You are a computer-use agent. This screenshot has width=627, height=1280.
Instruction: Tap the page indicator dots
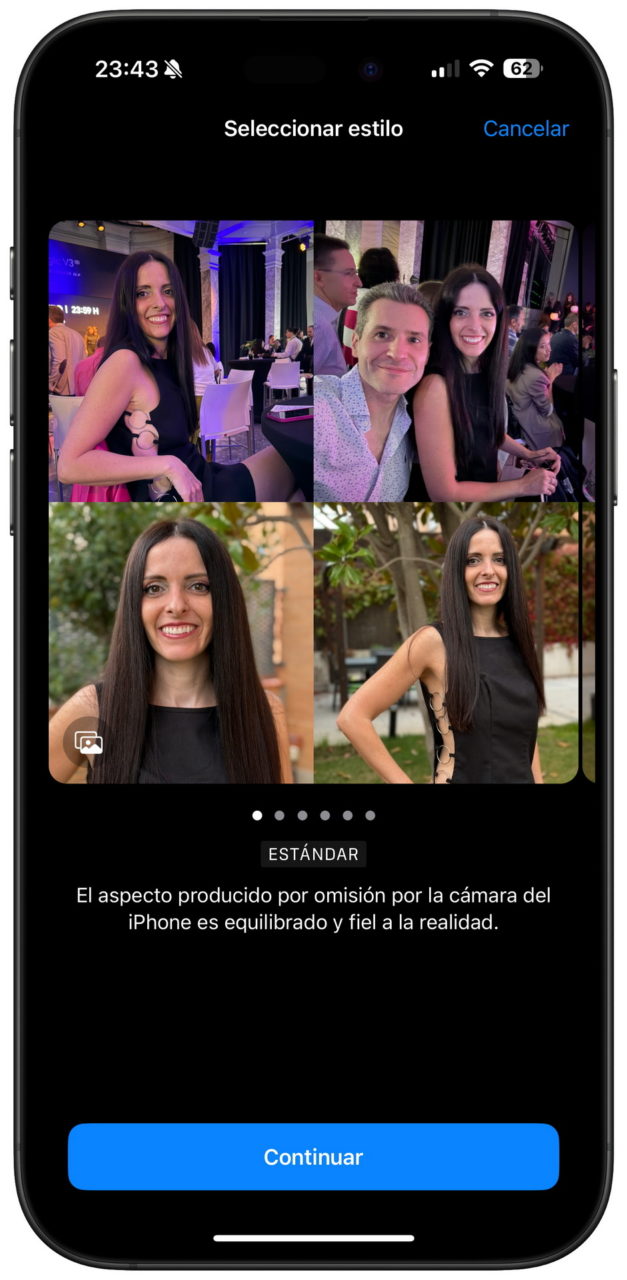point(313,815)
